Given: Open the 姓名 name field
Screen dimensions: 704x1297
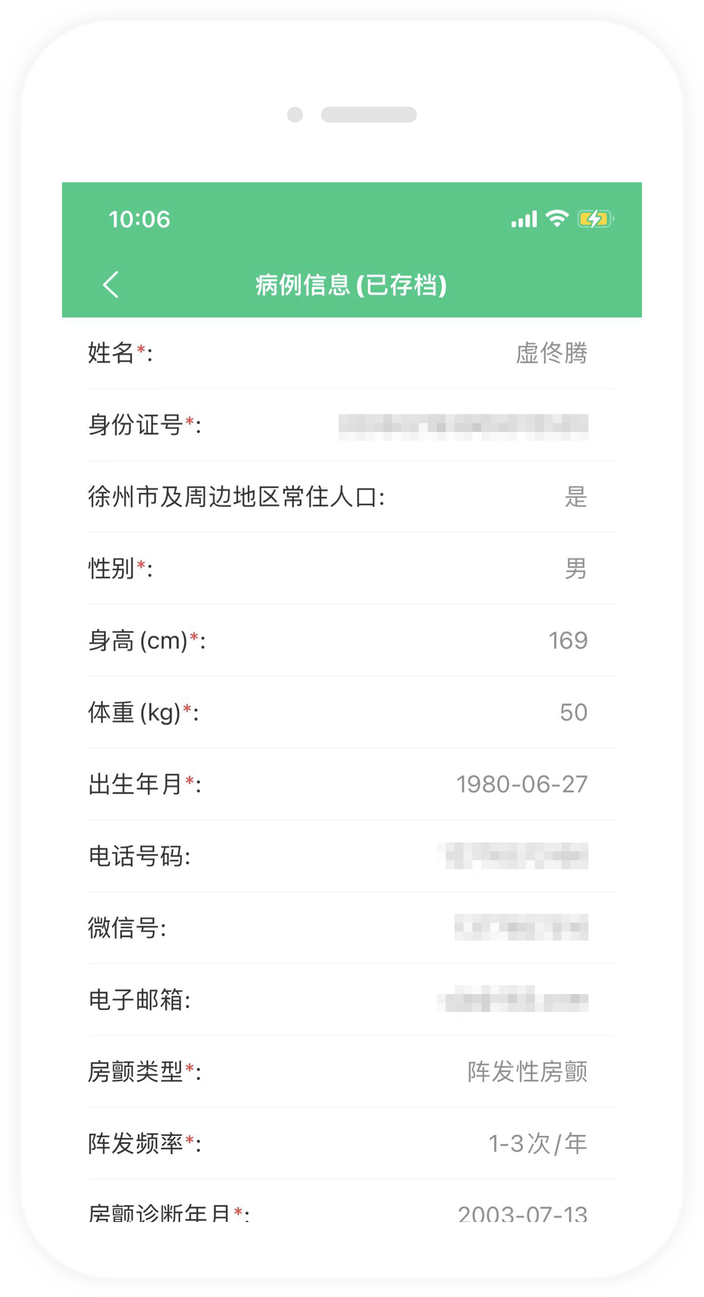Looking at the screenshot, I should click(x=352, y=353).
